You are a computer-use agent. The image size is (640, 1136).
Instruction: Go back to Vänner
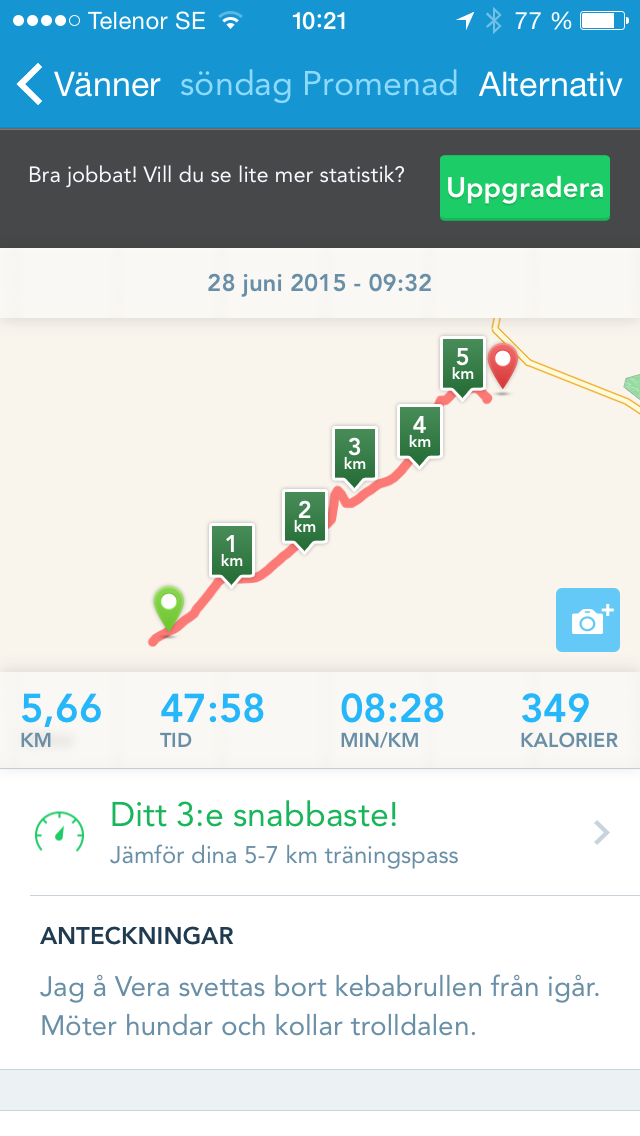coord(88,85)
